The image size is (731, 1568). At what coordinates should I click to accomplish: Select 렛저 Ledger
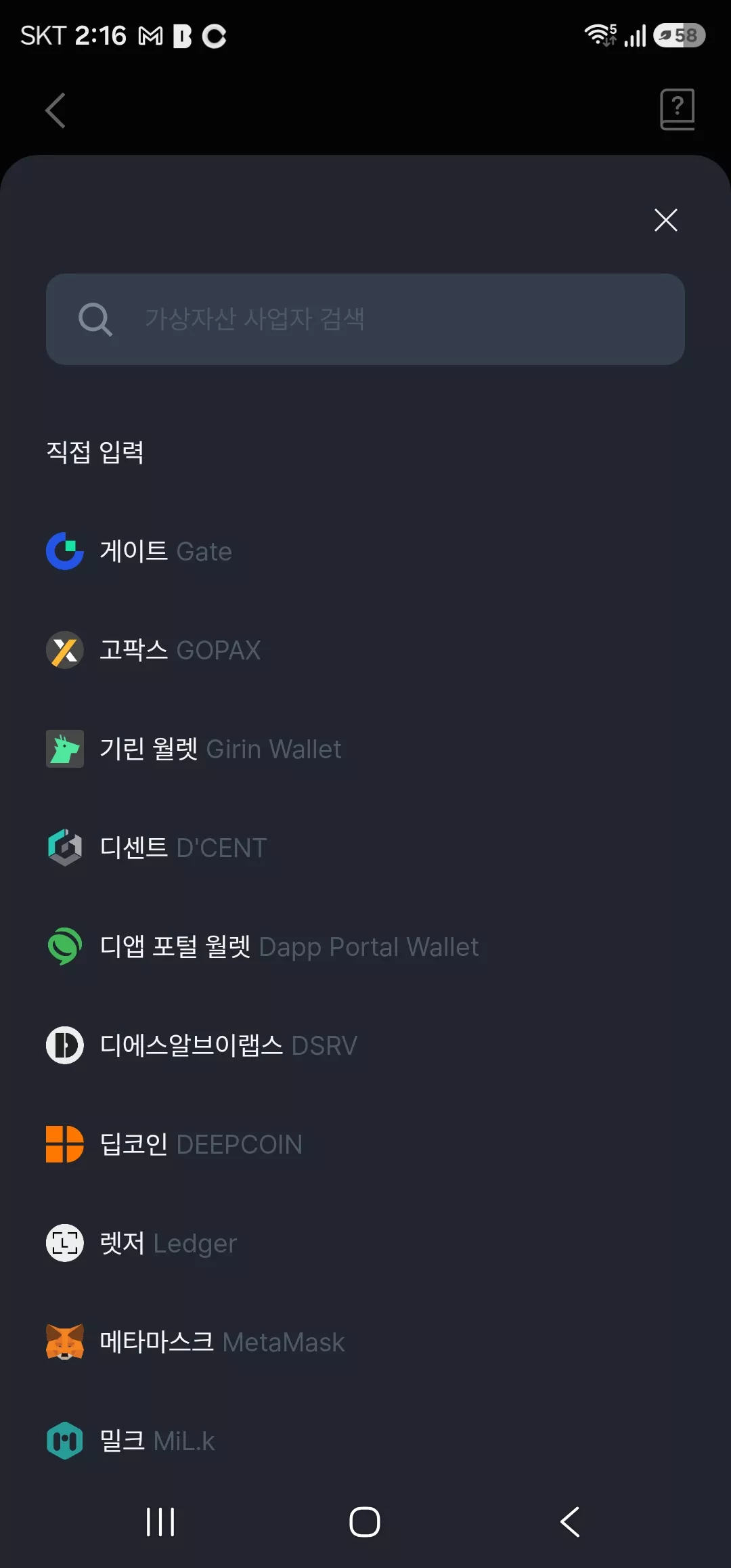click(365, 1243)
